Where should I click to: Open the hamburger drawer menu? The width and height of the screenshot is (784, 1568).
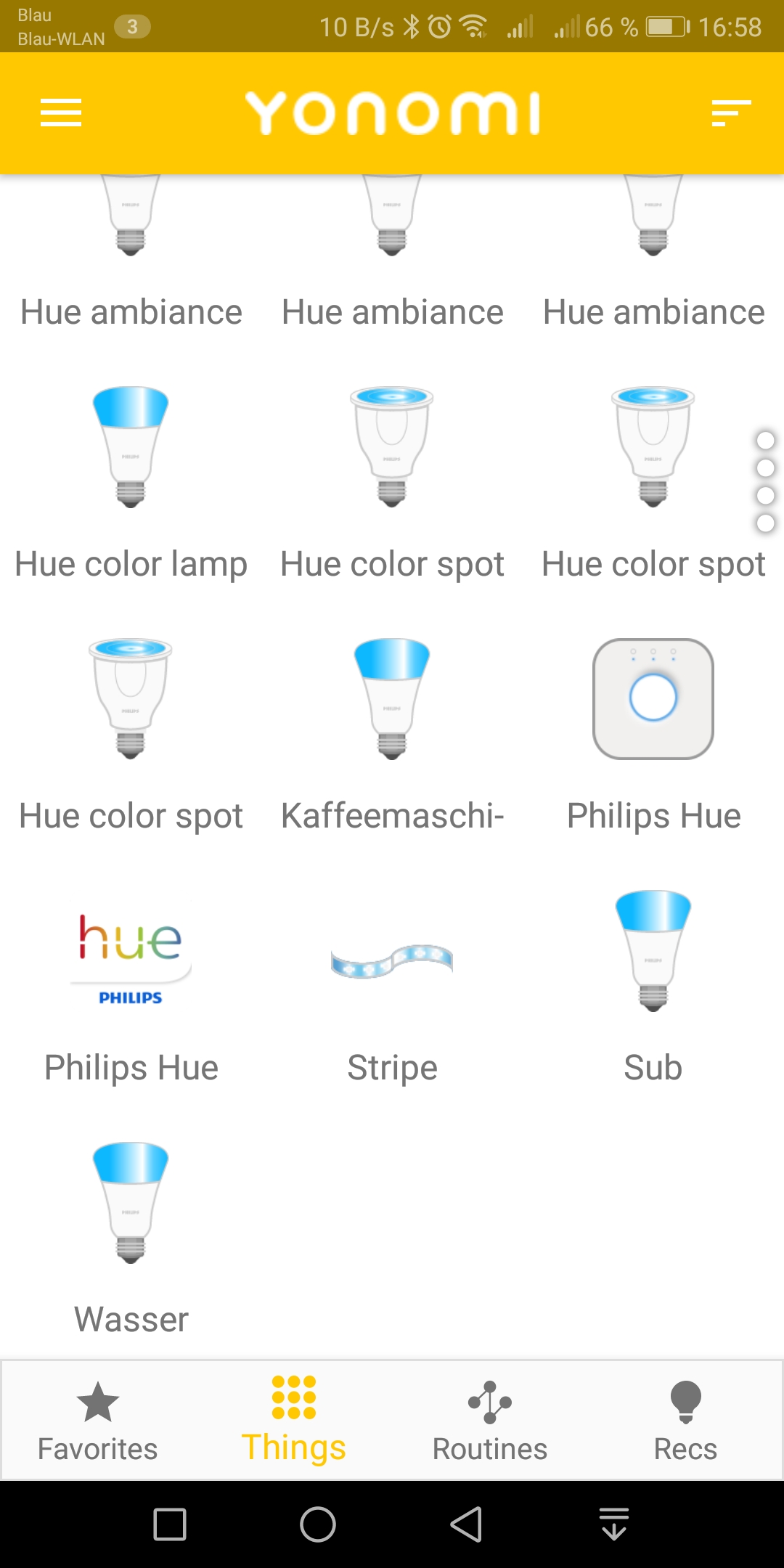[61, 113]
